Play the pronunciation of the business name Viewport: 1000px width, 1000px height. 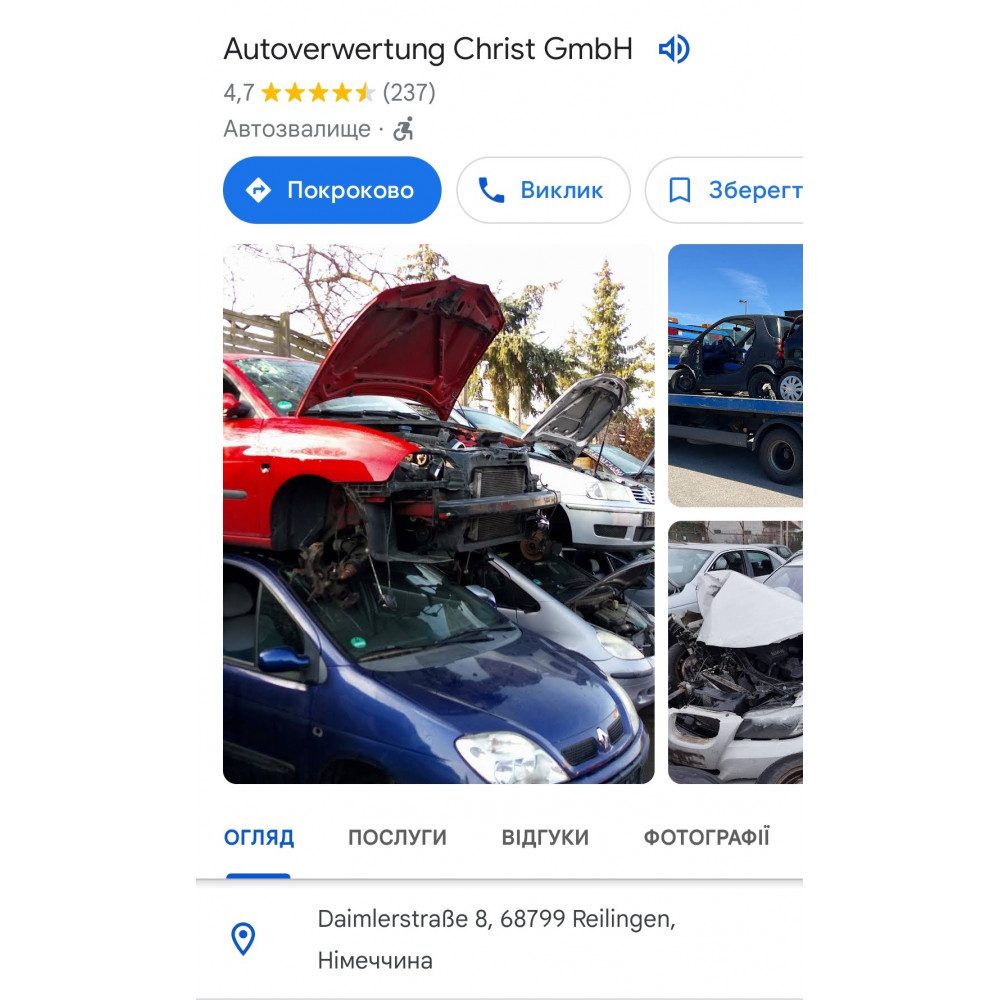click(674, 49)
